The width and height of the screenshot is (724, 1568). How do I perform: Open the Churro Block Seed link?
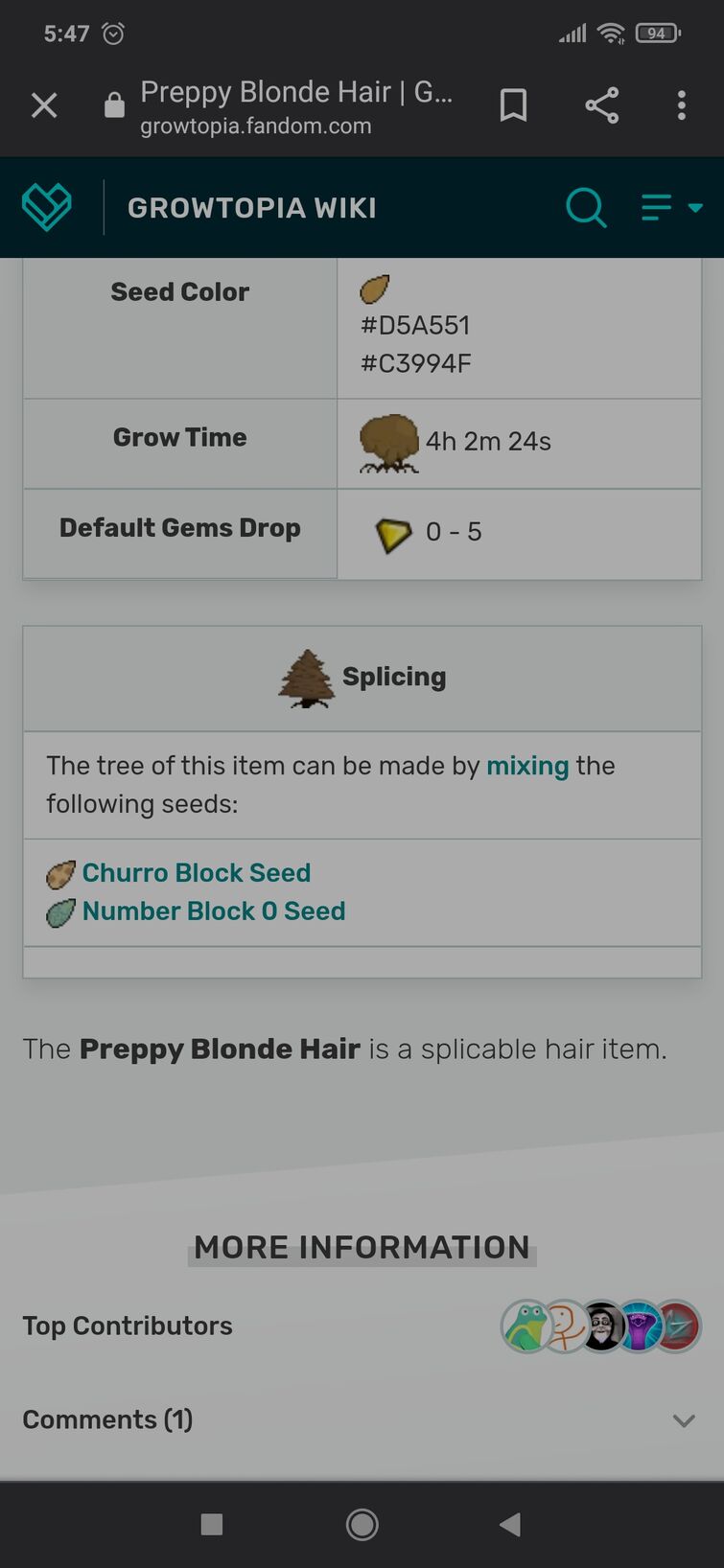tap(196, 873)
